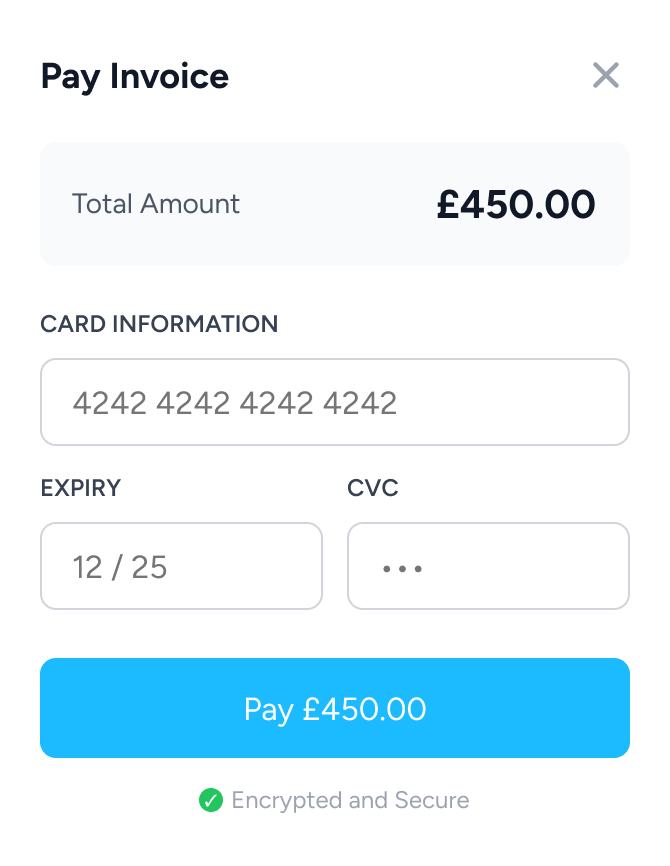Image resolution: width=670 pixels, height=866 pixels.
Task: Select the expiry date field
Action: pos(181,566)
